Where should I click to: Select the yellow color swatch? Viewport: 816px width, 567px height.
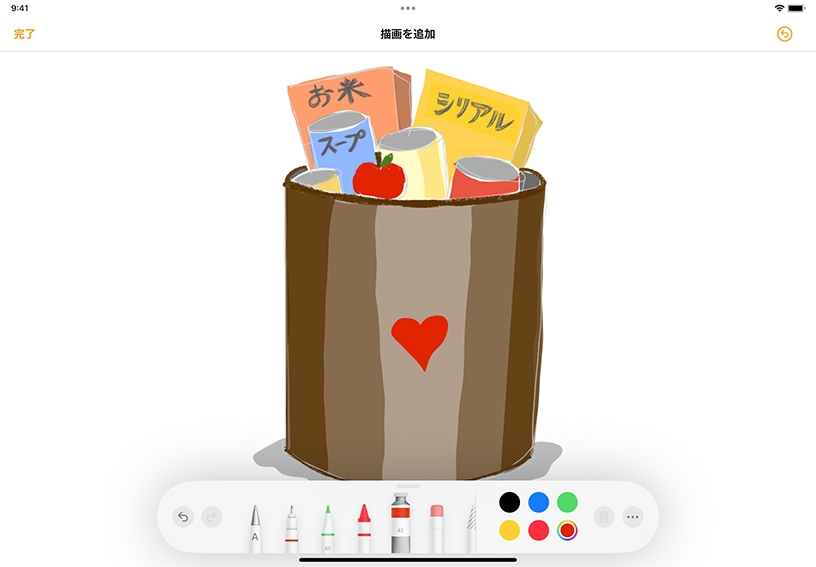(510, 531)
